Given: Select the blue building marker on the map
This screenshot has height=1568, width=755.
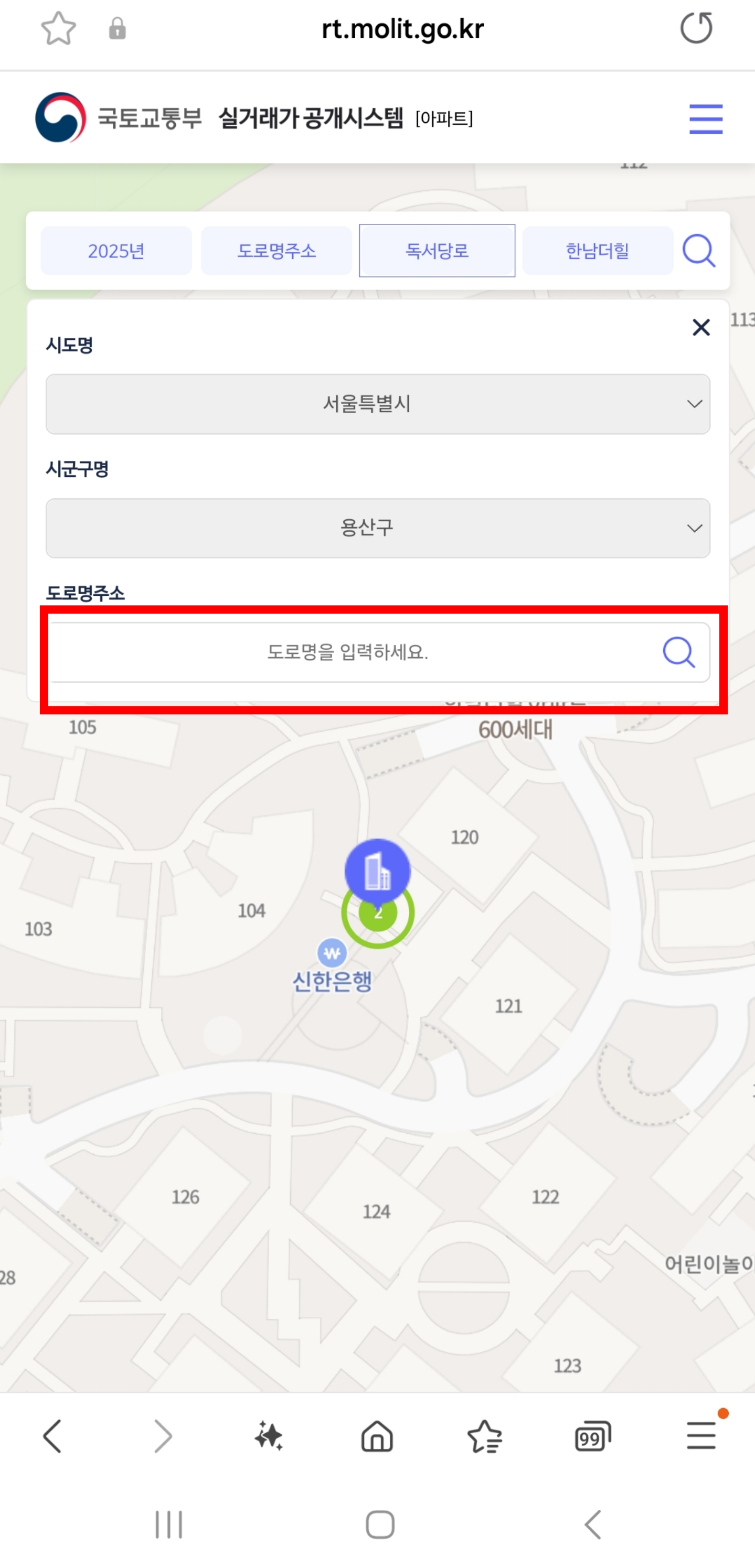Looking at the screenshot, I should 378,871.
